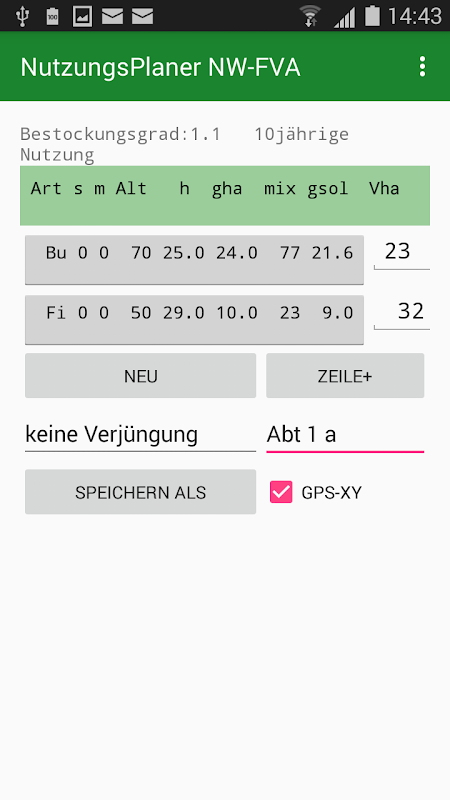Image resolution: width=450 pixels, height=800 pixels.
Task: Tap the NEU button
Action: 140,376
